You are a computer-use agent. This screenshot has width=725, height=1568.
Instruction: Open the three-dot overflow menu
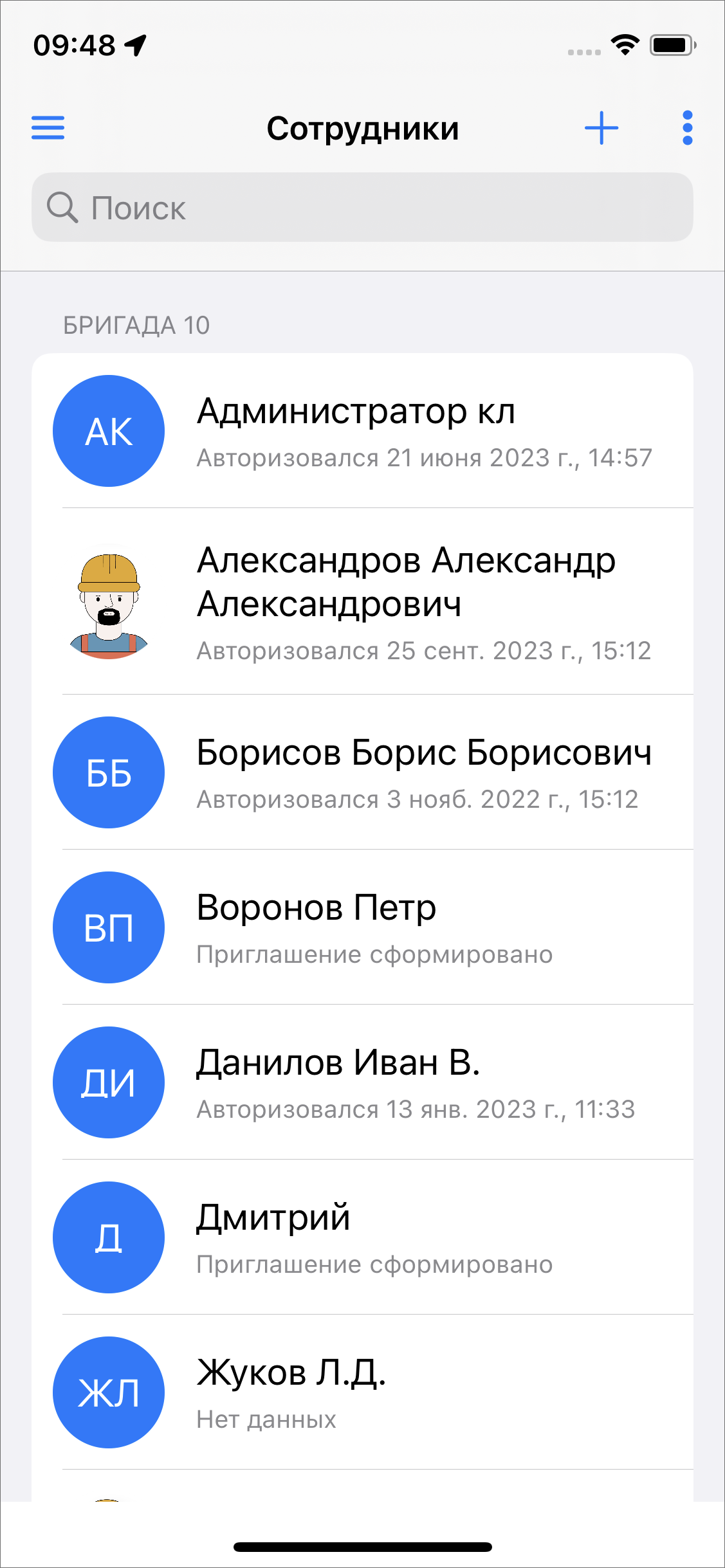(687, 128)
